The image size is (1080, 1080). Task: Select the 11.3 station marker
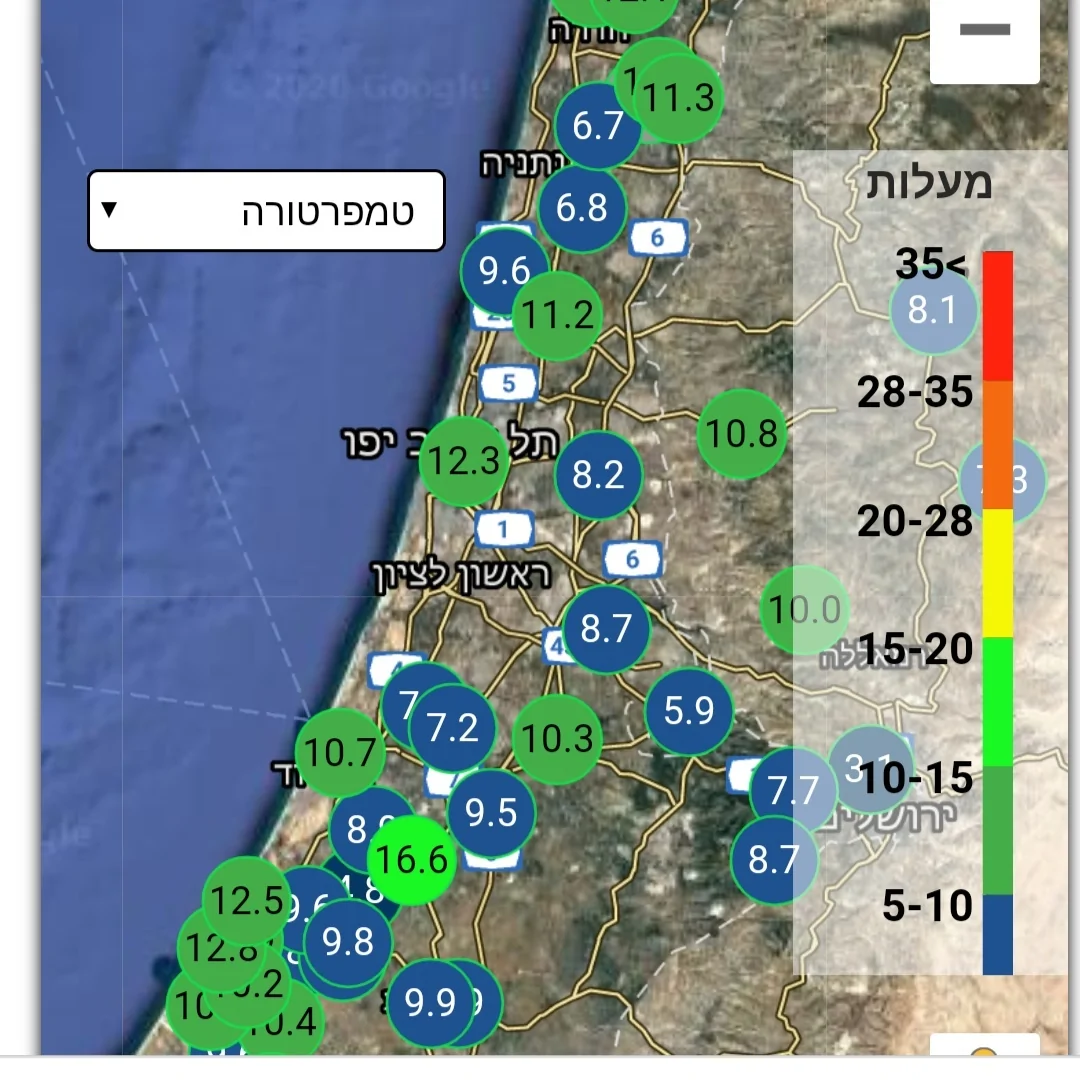pyautogui.click(x=680, y=98)
